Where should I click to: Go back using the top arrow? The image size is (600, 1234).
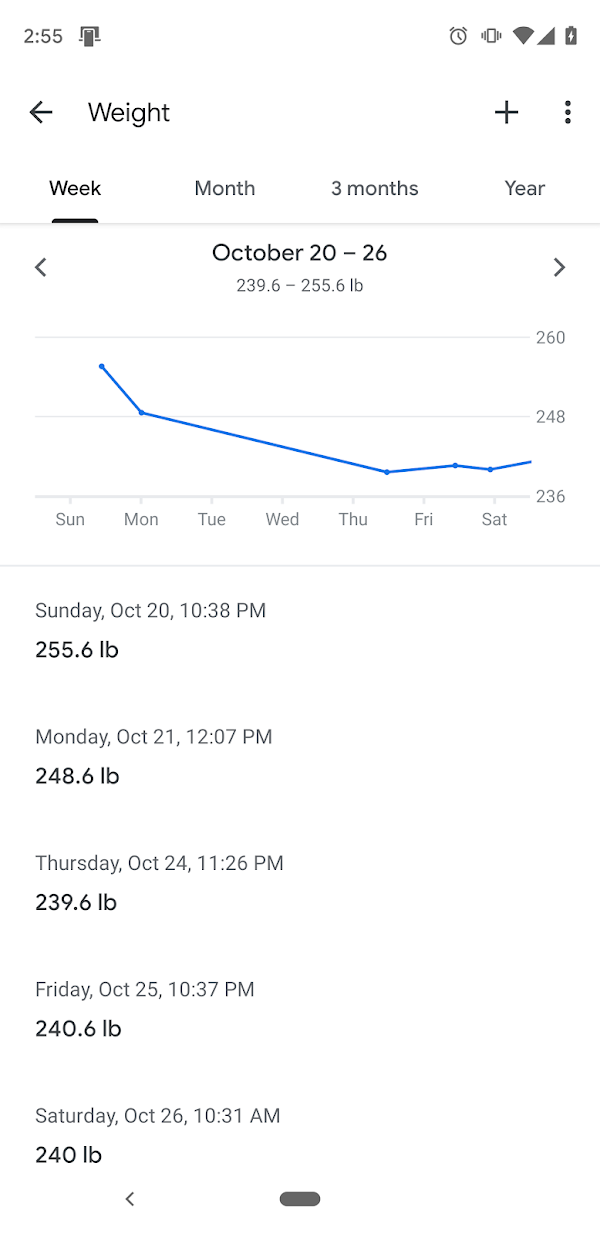pyautogui.click(x=41, y=113)
